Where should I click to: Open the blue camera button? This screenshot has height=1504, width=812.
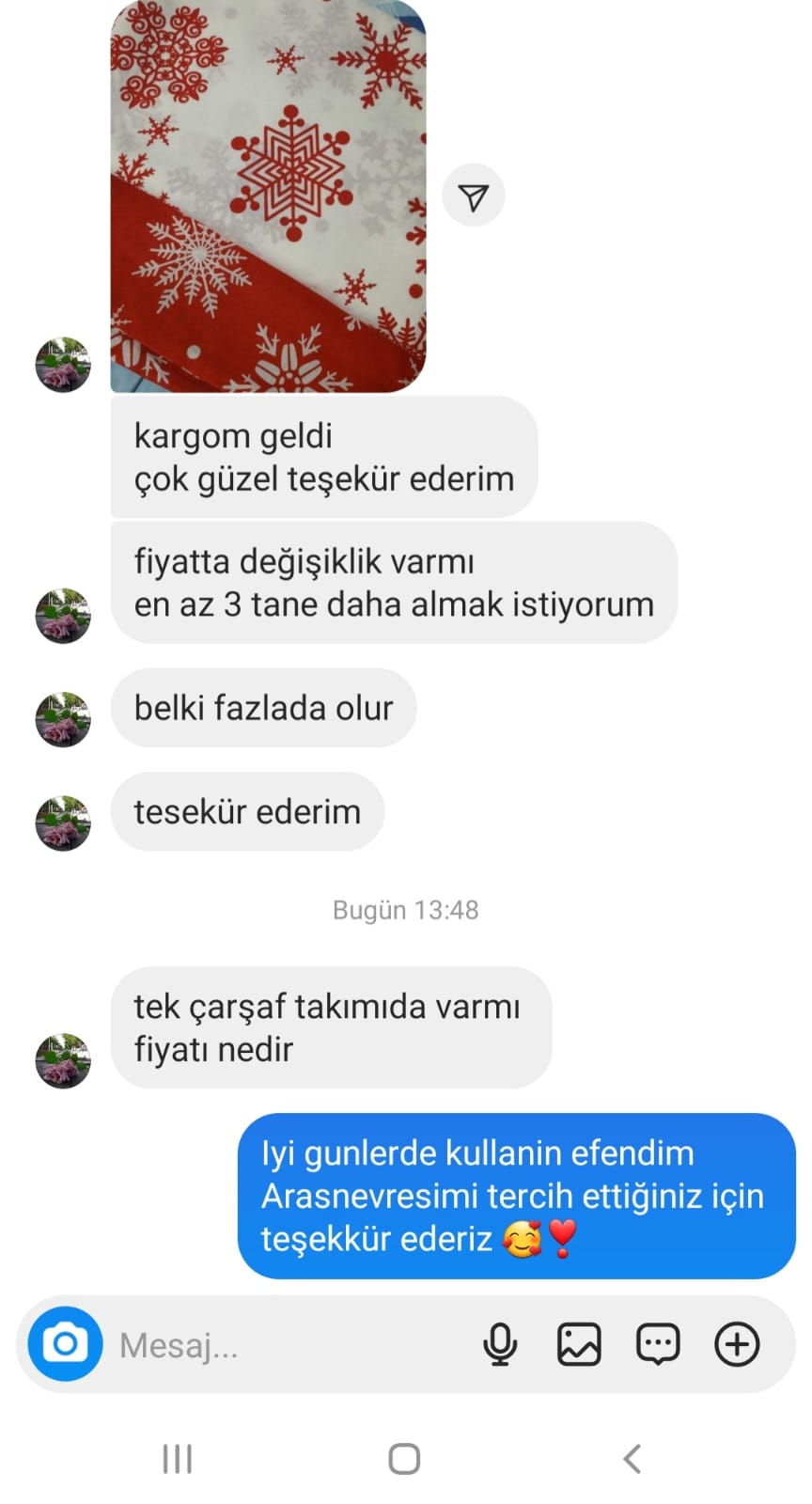[x=65, y=1343]
